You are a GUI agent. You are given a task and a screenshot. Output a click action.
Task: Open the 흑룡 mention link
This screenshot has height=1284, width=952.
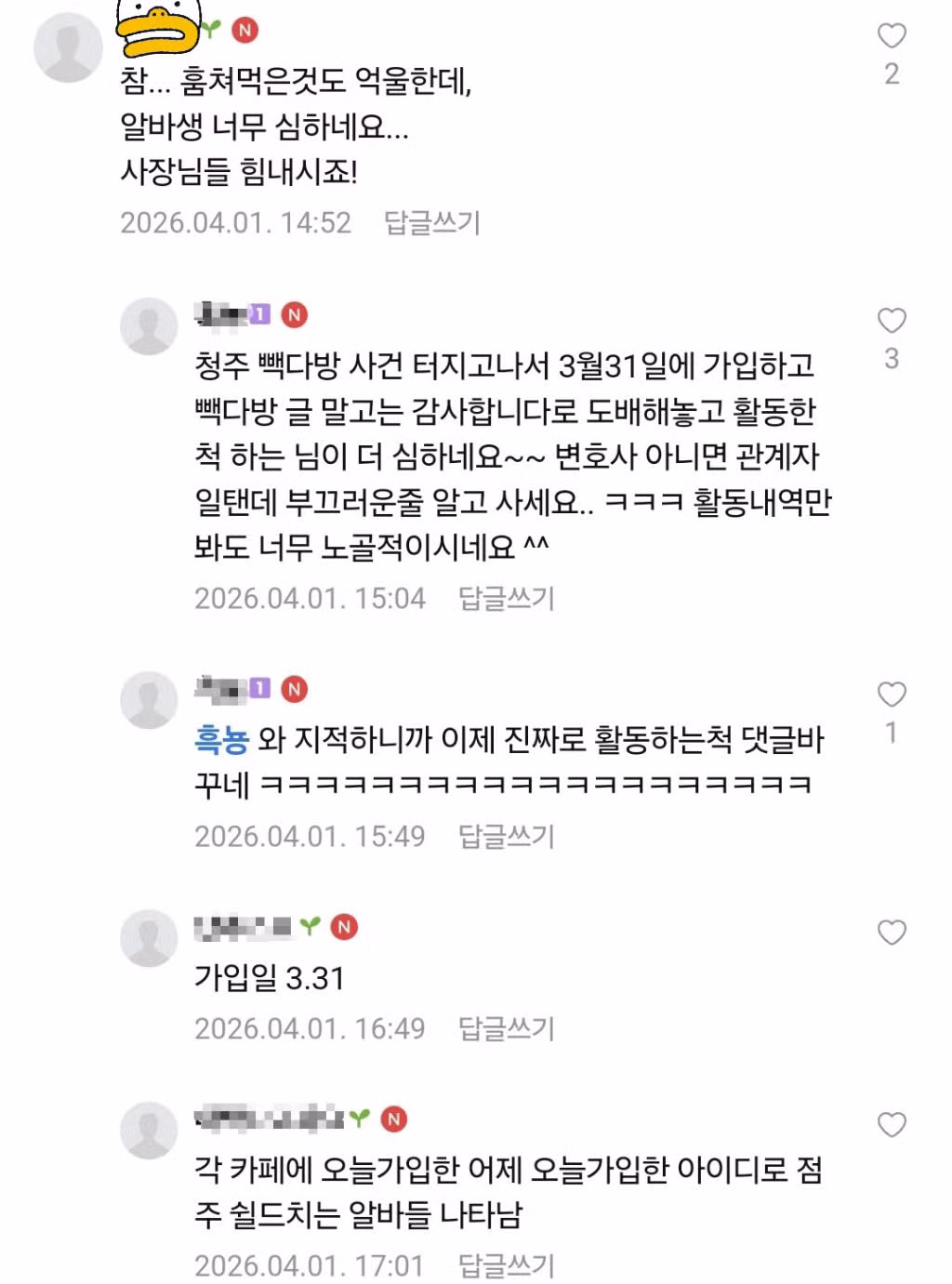(x=221, y=740)
